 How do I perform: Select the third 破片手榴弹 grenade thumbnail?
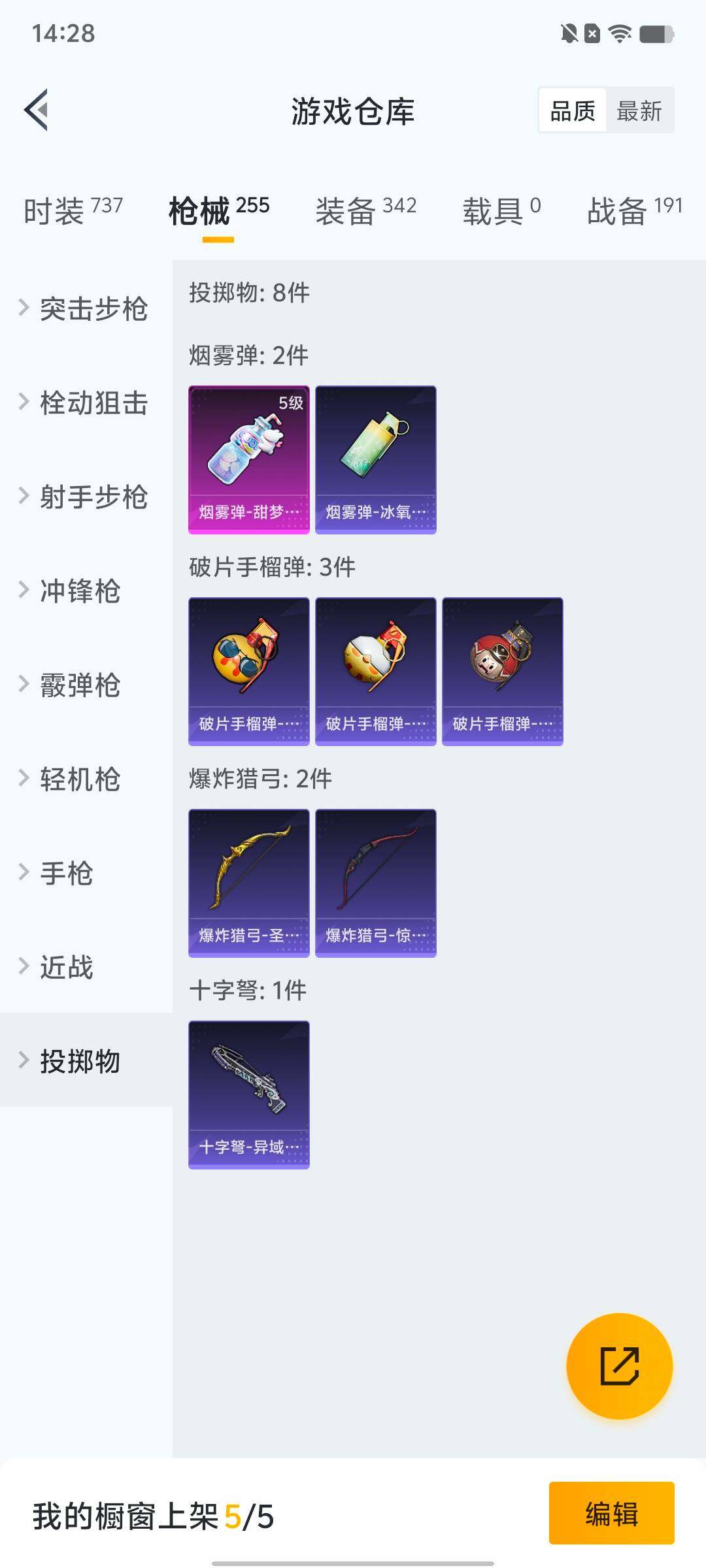coord(503,670)
